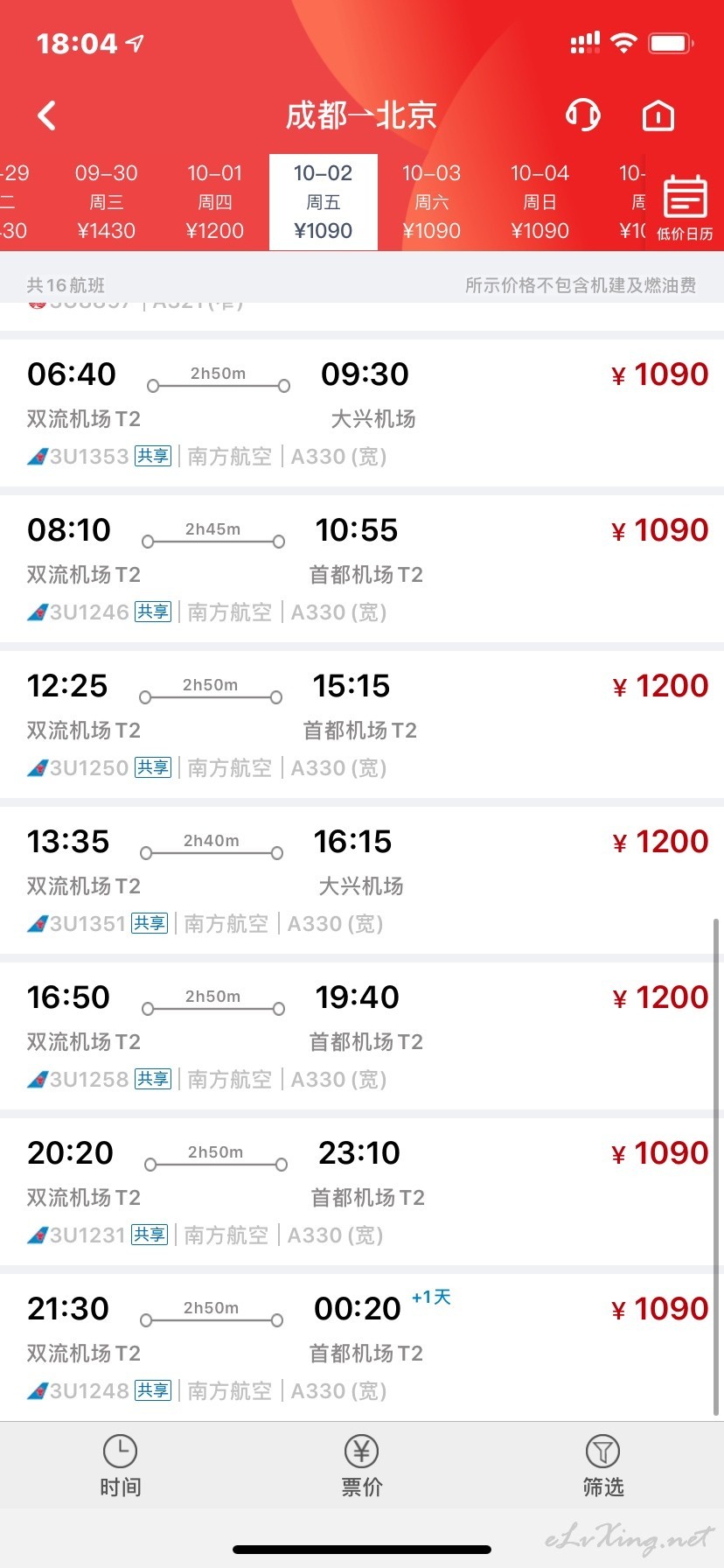724x1568 pixels.
Task: Open the customer service headset icon
Action: point(582,115)
